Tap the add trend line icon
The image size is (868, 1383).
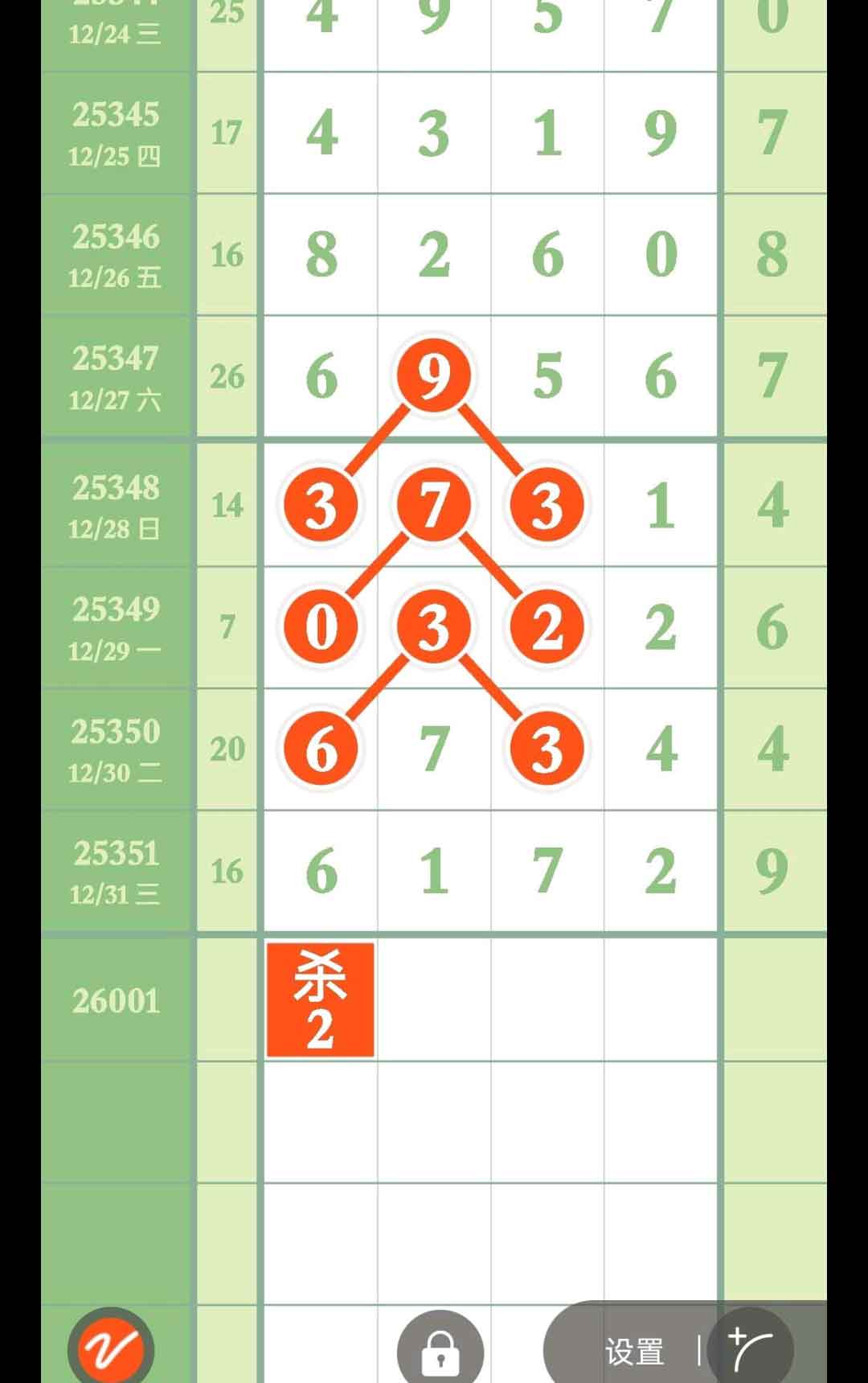pyautogui.click(x=751, y=1349)
